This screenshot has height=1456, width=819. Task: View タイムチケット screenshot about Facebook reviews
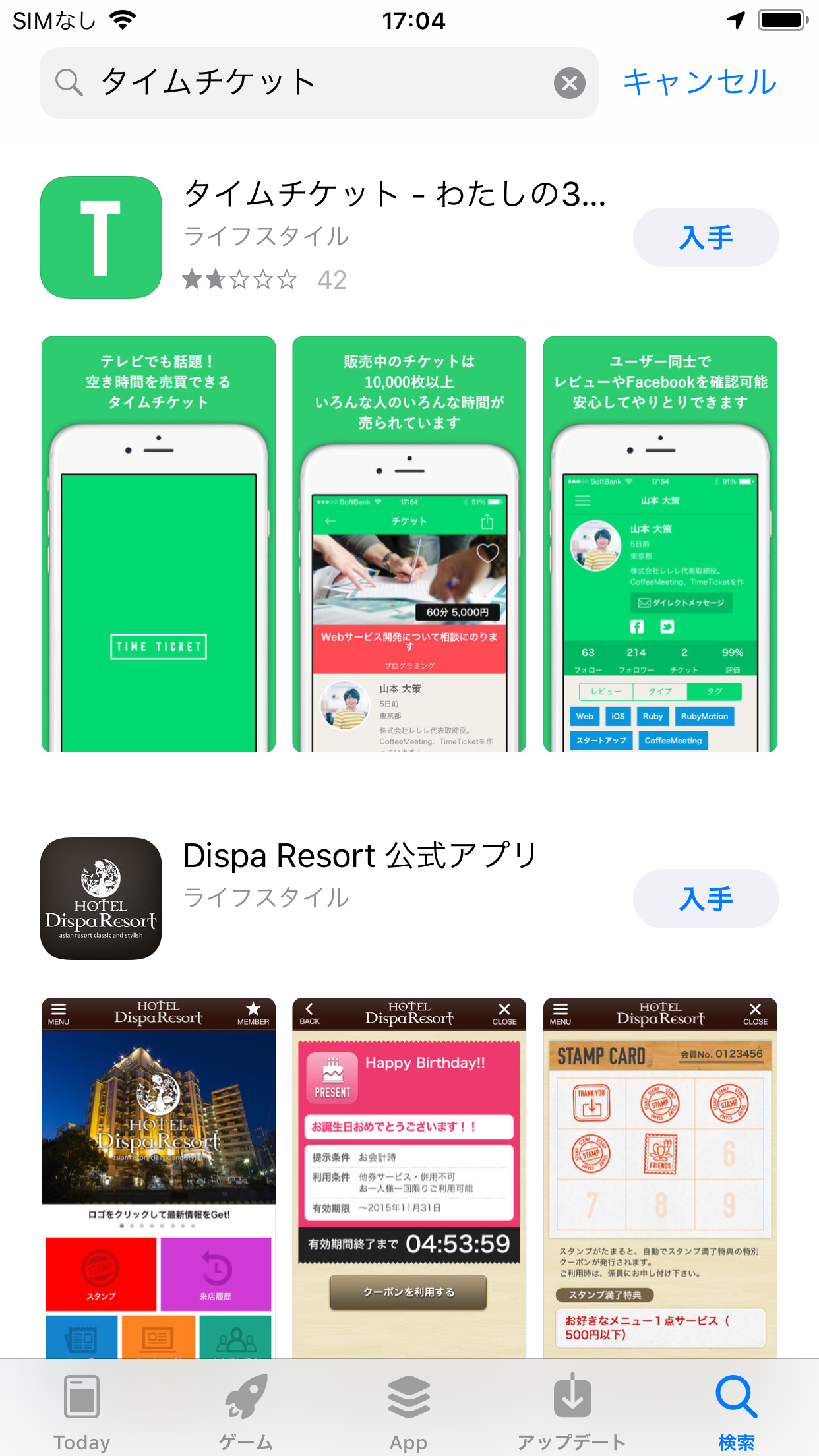660,544
